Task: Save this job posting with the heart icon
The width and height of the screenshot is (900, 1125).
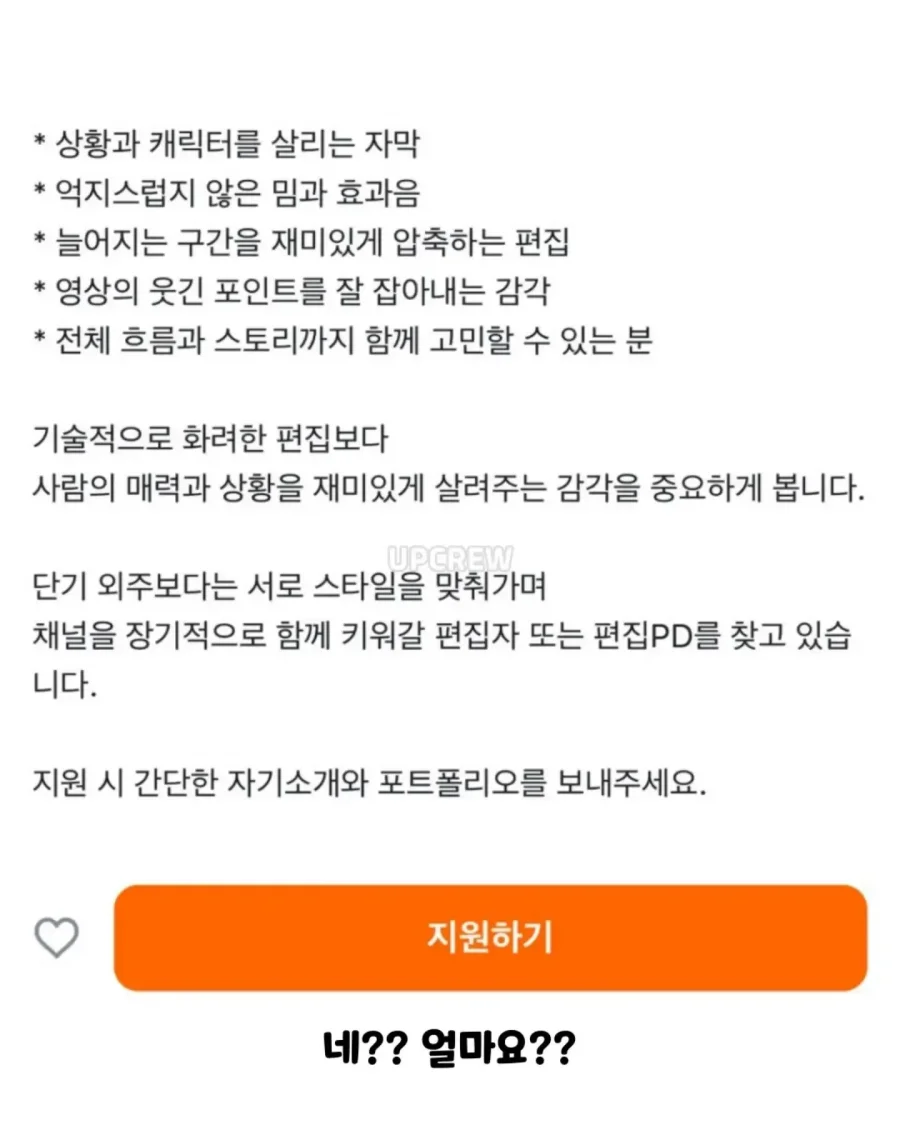Action: [57, 938]
